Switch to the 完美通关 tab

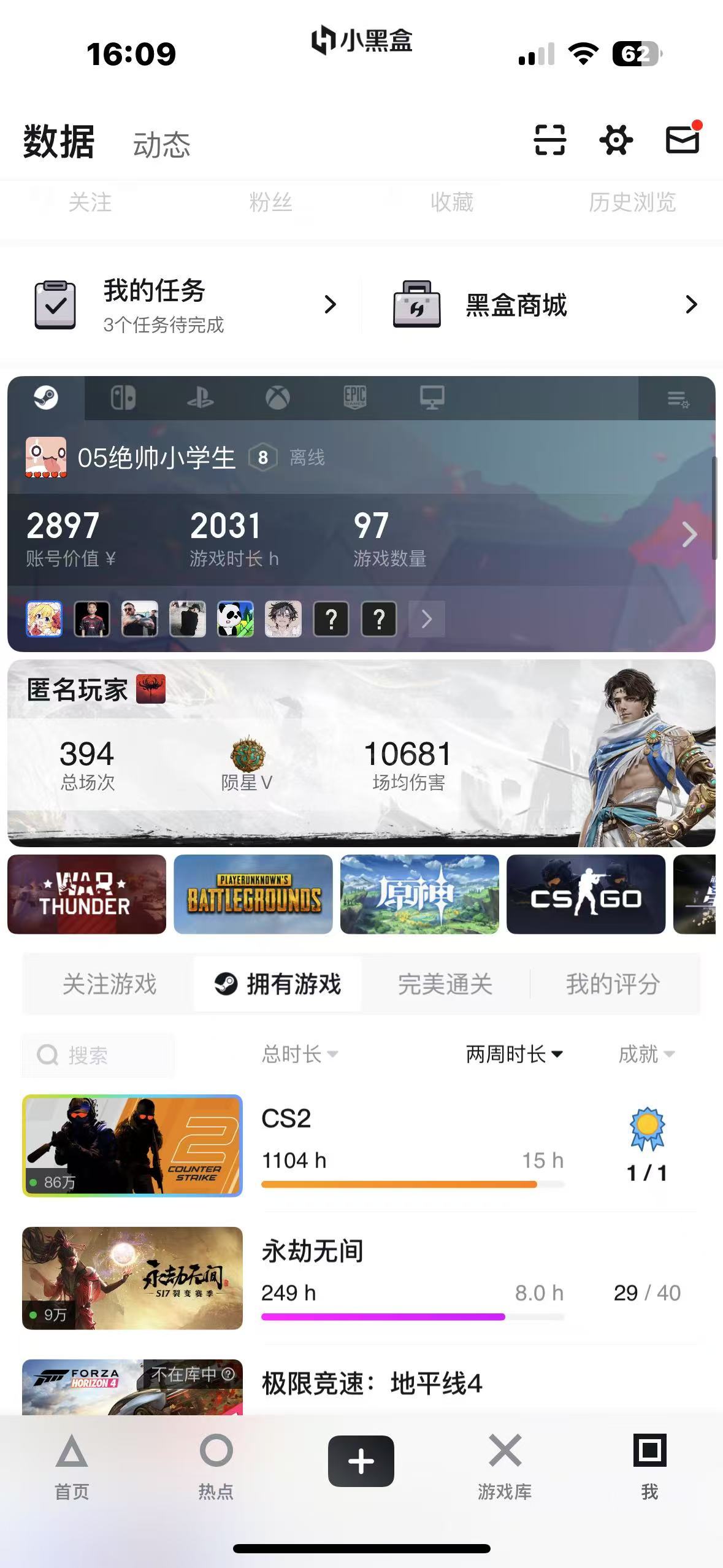[445, 984]
